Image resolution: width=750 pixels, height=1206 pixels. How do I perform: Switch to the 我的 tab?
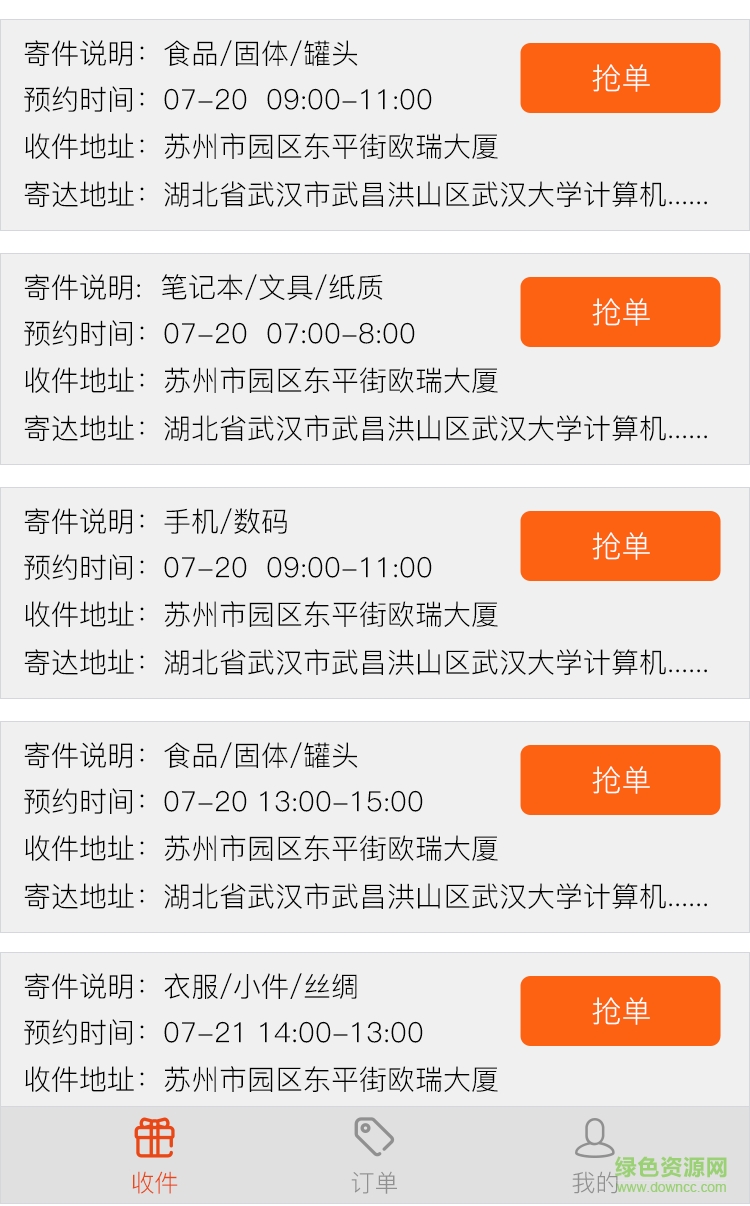[594, 1155]
